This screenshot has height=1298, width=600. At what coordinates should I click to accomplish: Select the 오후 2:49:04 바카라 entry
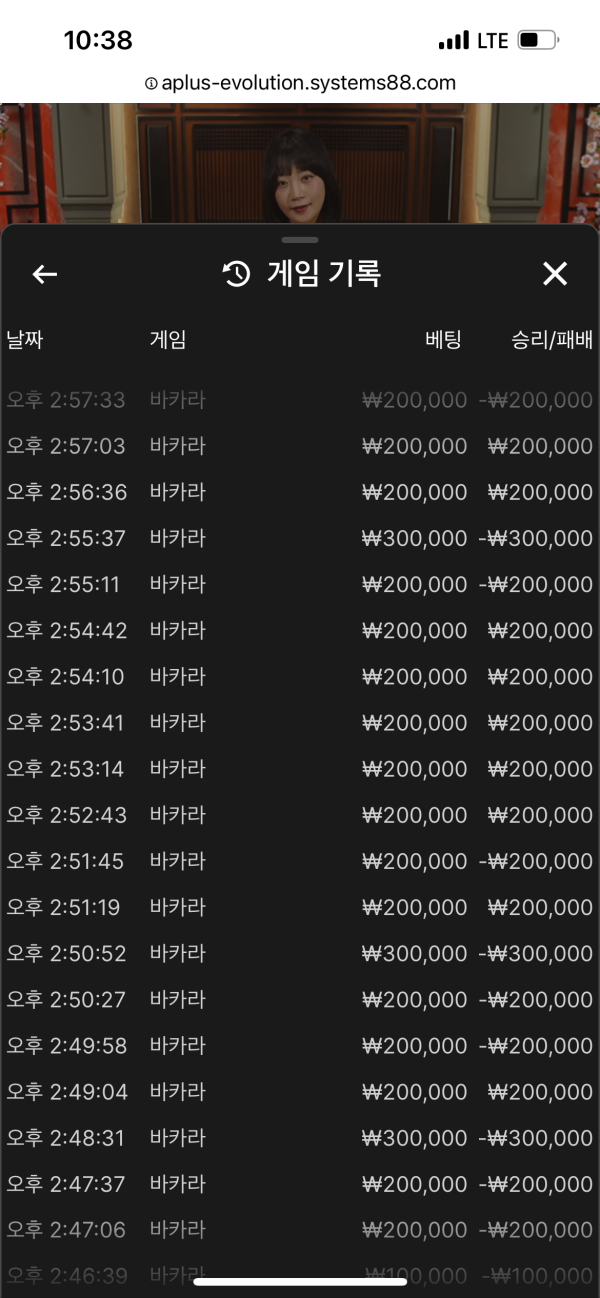(300, 1092)
